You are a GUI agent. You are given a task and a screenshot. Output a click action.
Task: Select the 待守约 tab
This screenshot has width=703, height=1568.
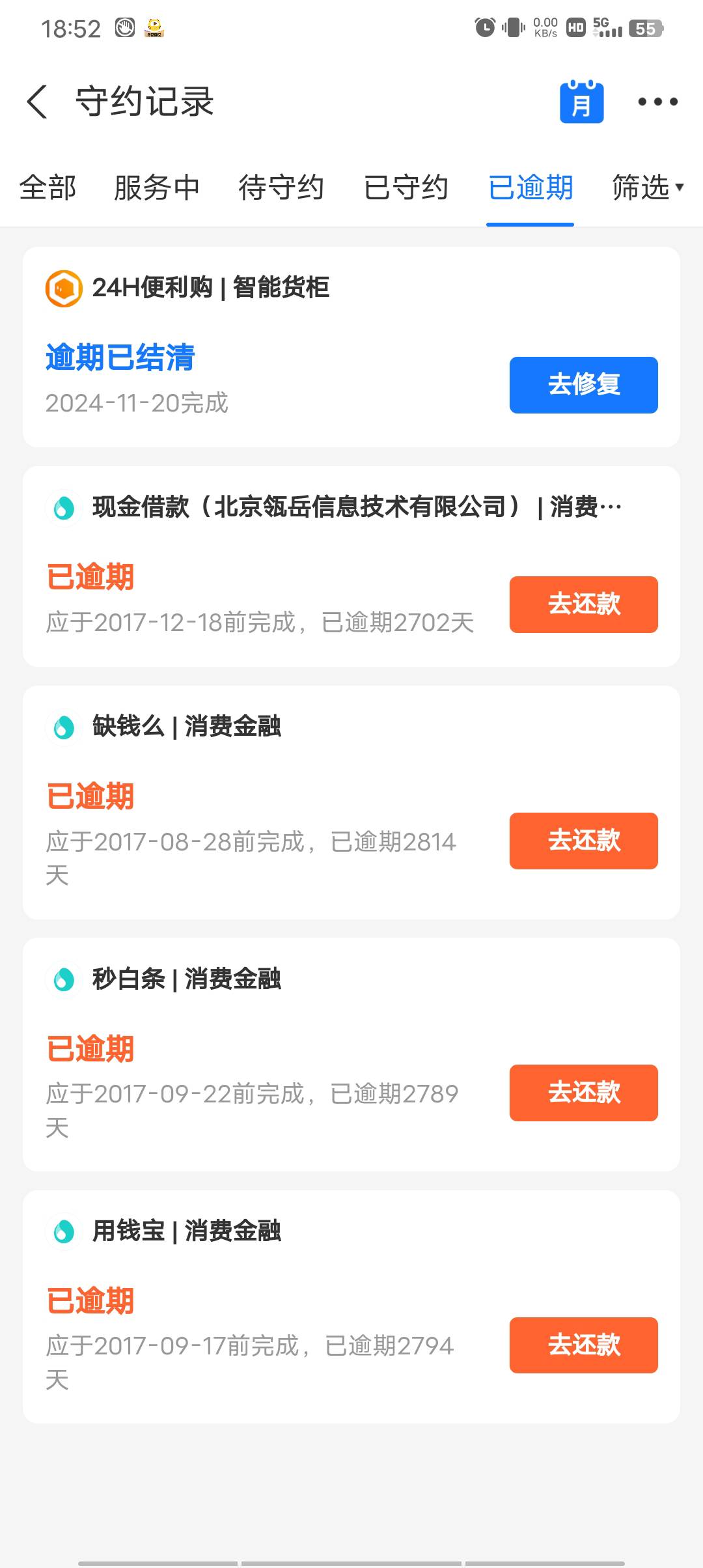pyautogui.click(x=281, y=188)
